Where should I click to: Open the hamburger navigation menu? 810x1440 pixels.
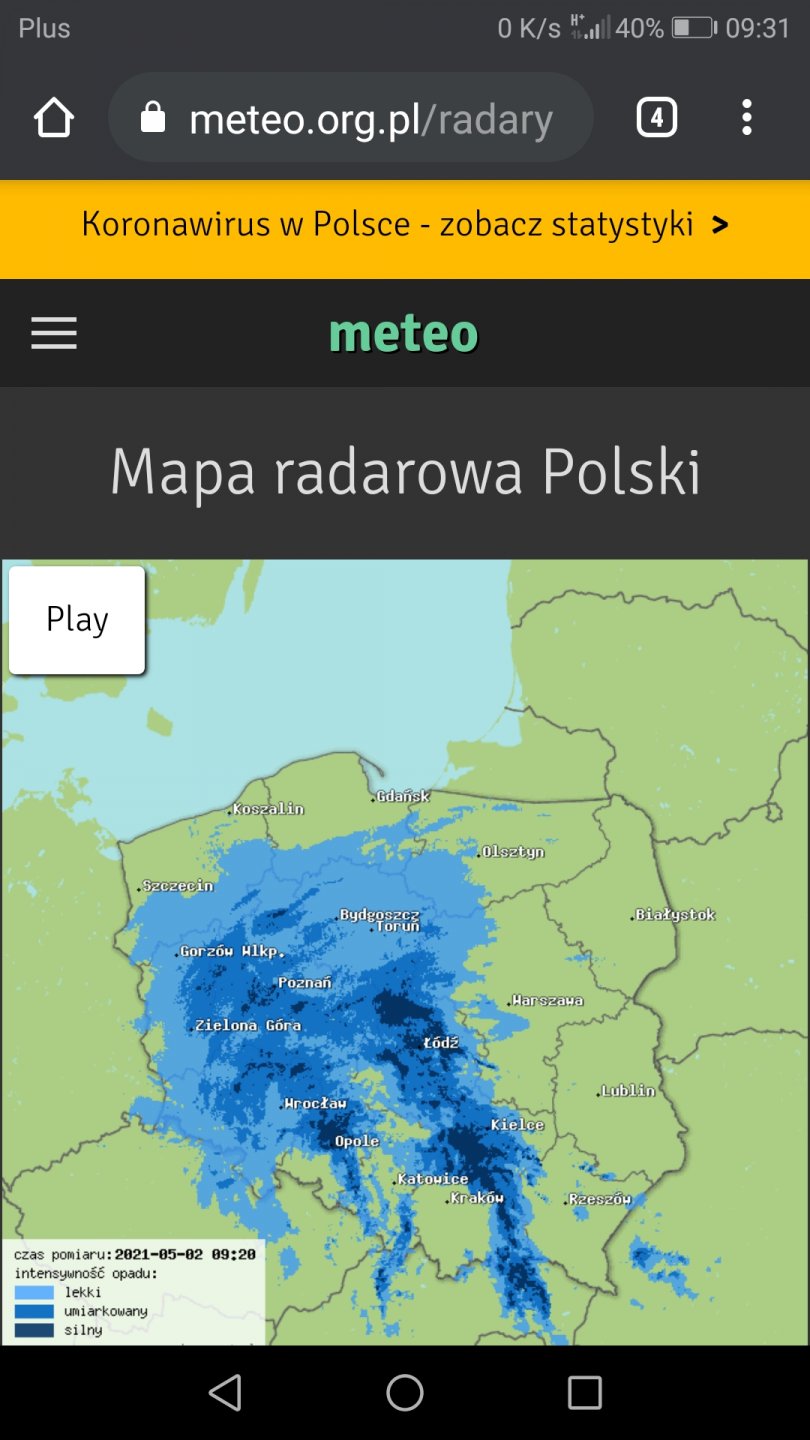click(54, 333)
